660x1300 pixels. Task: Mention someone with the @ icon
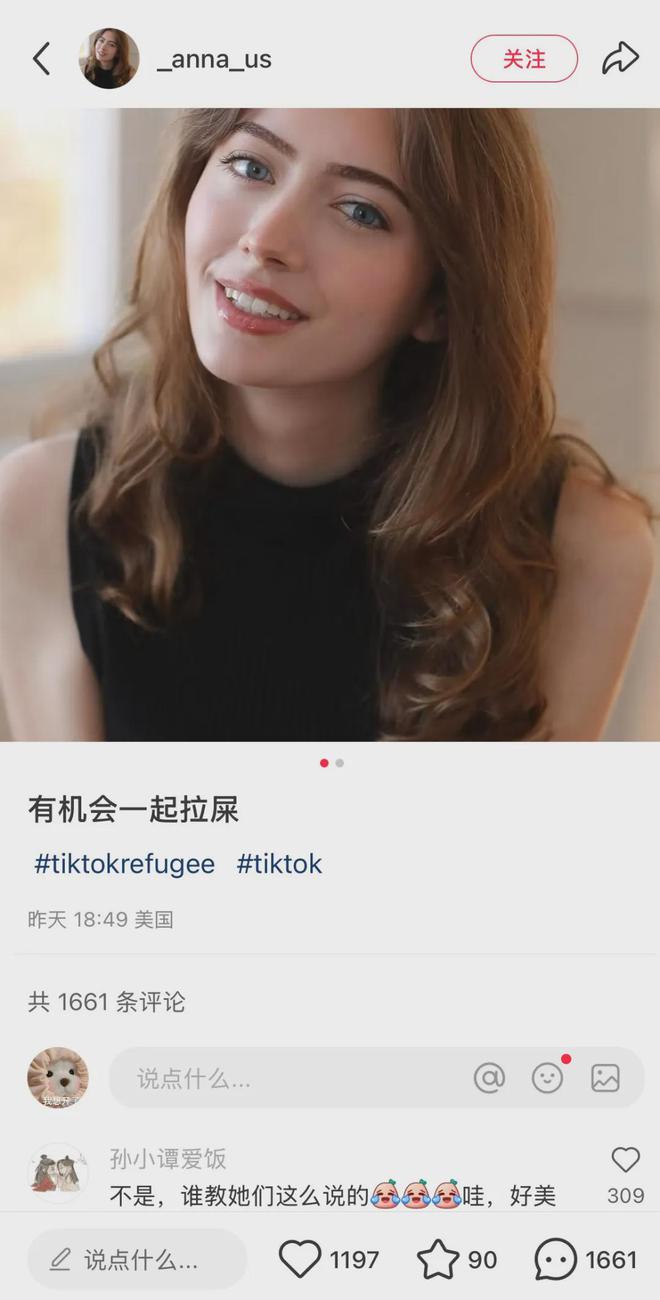[489, 1078]
